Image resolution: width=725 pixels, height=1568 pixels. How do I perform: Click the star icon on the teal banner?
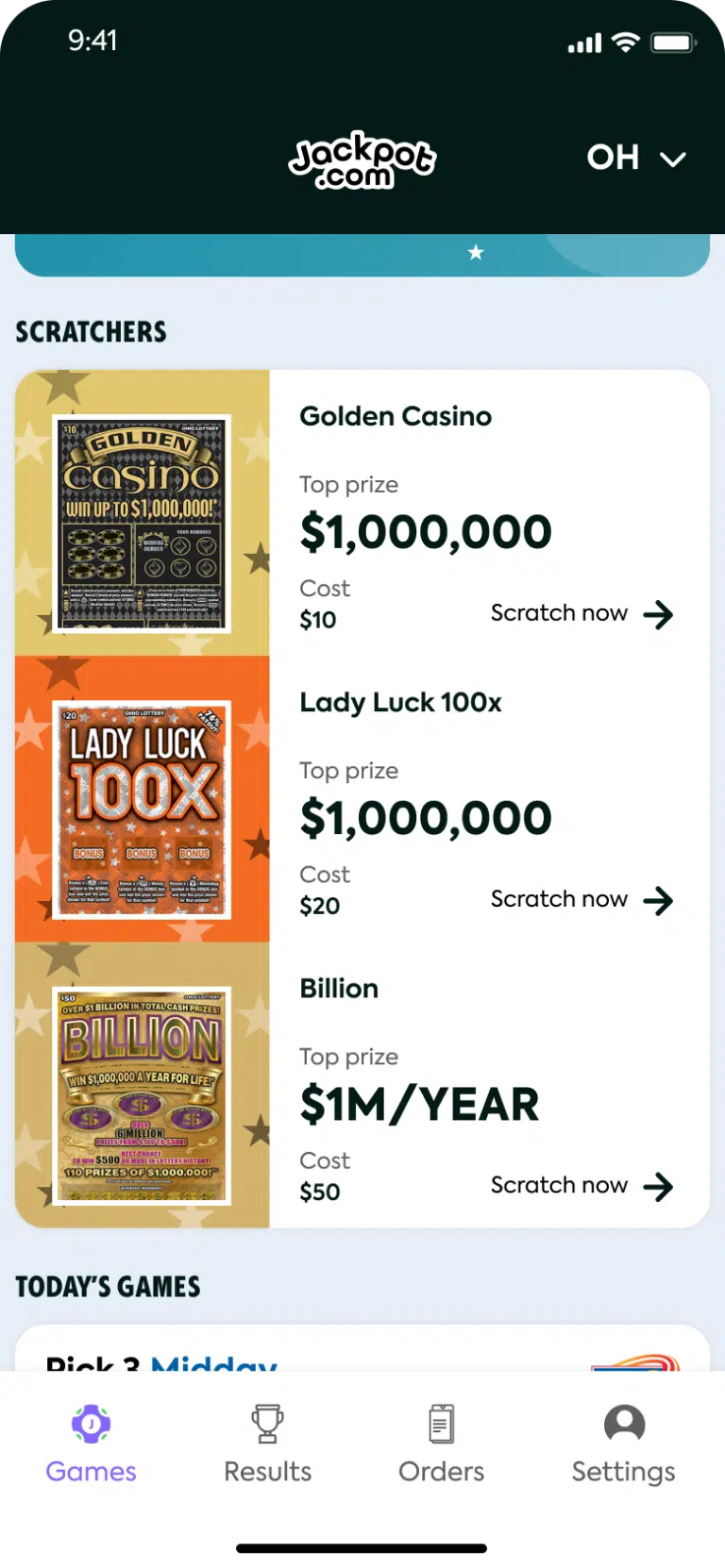pyautogui.click(x=477, y=252)
